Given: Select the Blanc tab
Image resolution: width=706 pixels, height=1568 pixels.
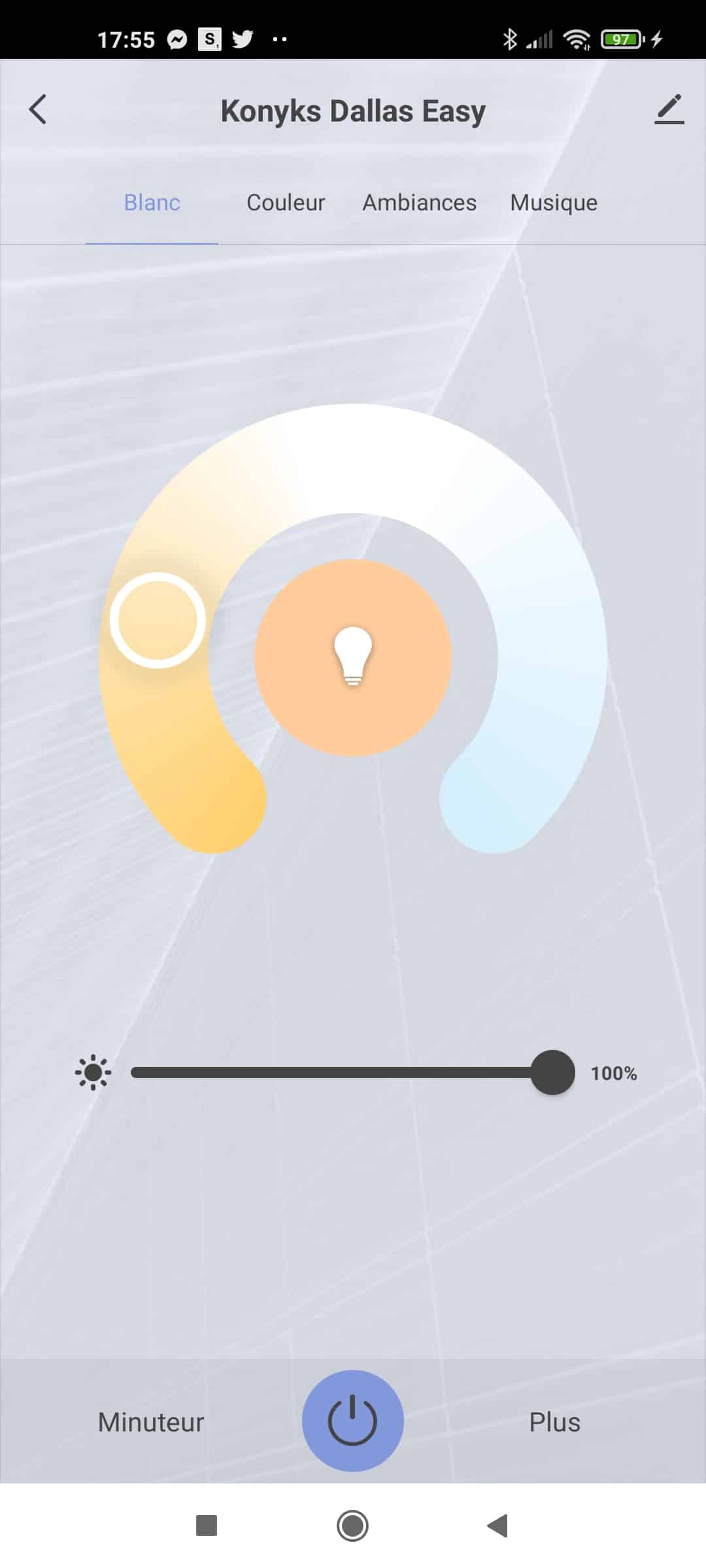Looking at the screenshot, I should [x=152, y=203].
